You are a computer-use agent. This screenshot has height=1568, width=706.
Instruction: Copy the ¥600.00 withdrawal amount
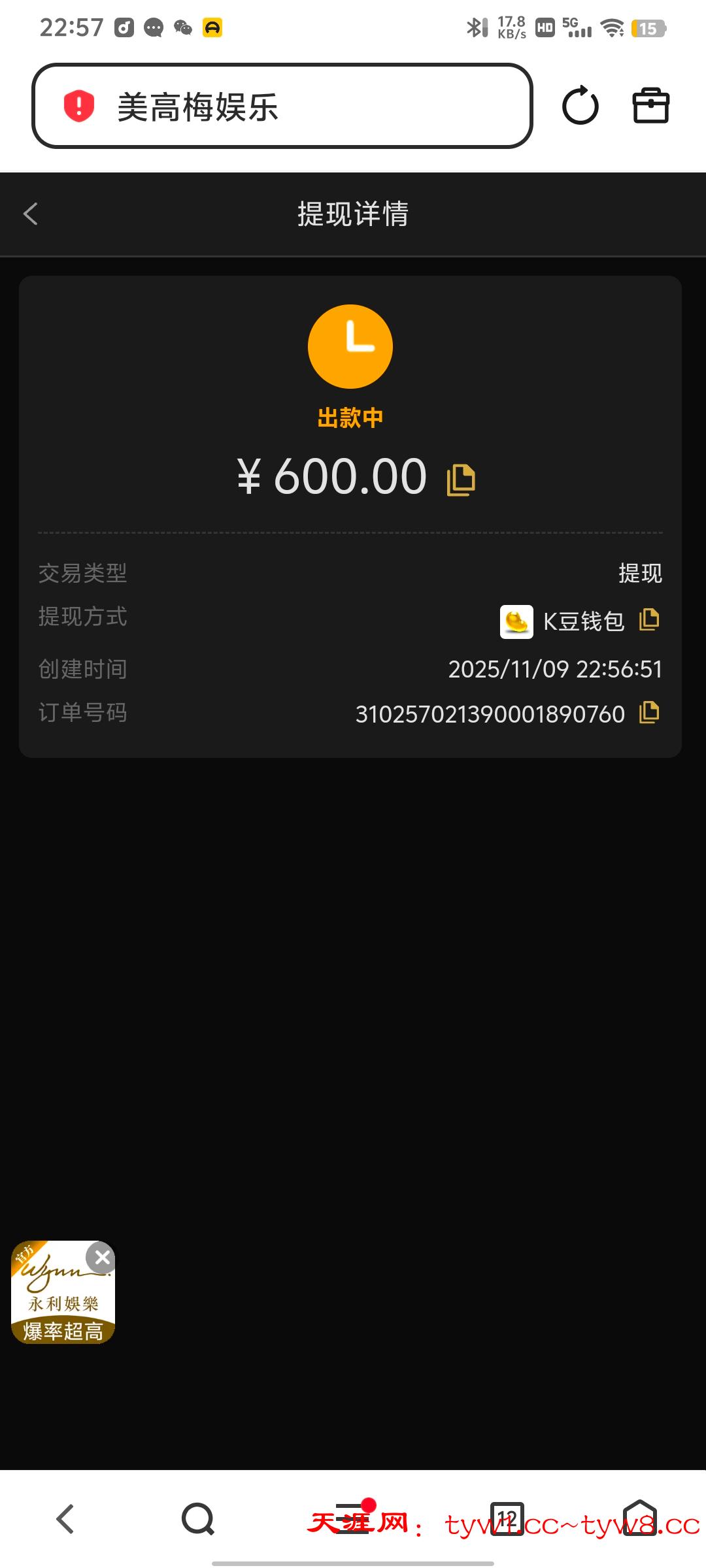(x=461, y=480)
